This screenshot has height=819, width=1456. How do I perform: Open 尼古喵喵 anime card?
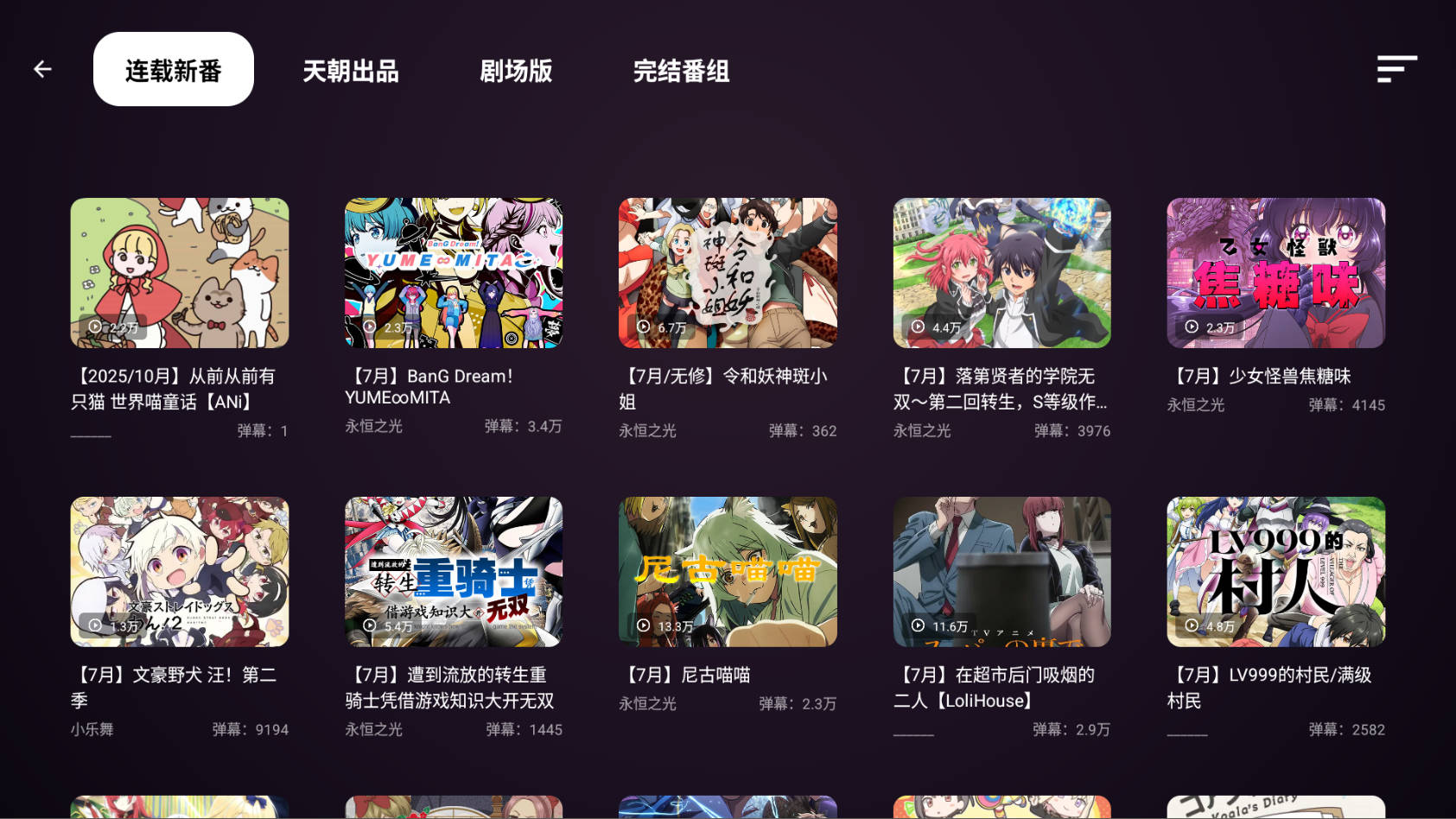(x=728, y=605)
